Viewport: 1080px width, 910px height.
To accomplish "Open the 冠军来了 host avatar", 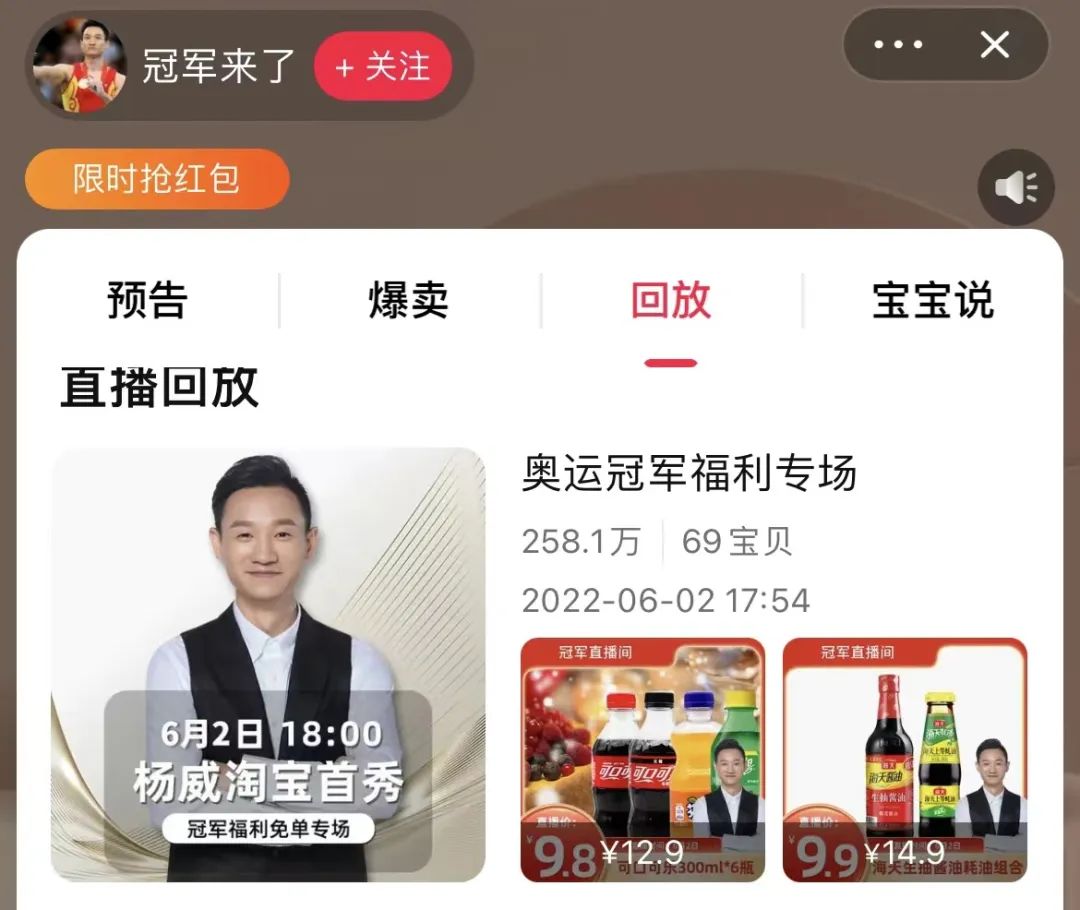I will pyautogui.click(x=80, y=66).
